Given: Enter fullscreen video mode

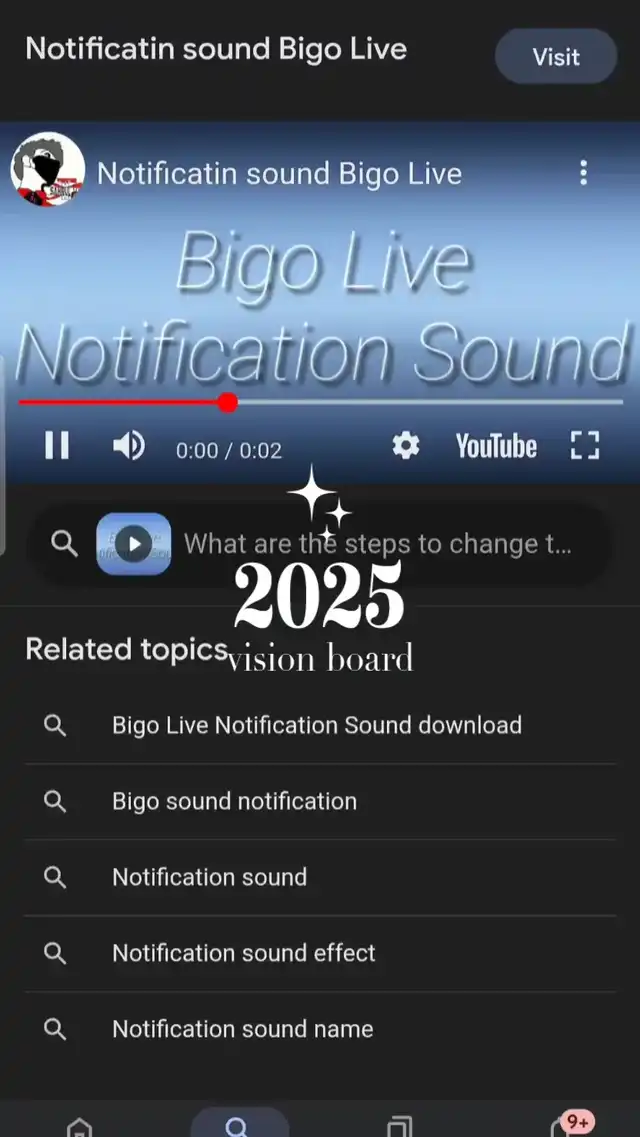Looking at the screenshot, I should pos(585,445).
